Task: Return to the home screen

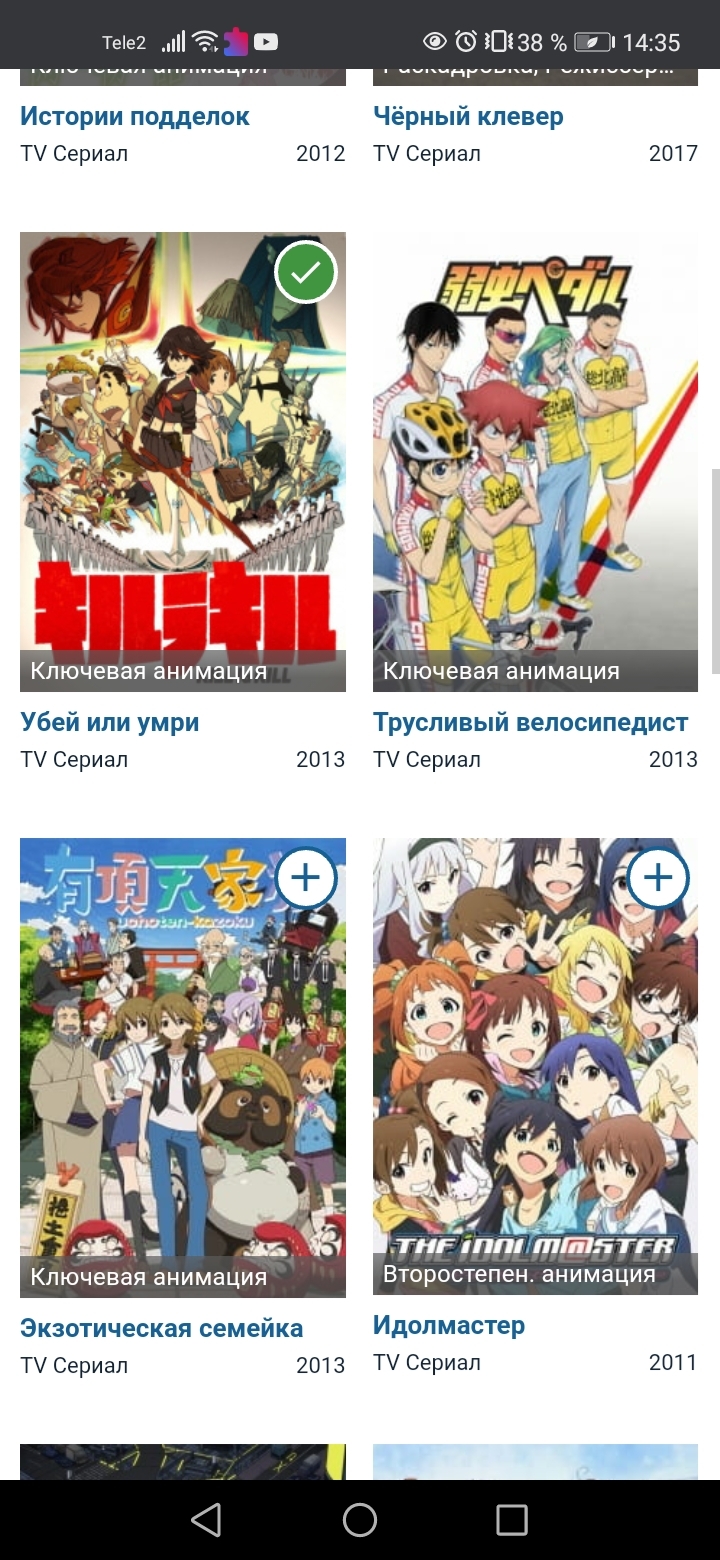Action: [360, 1520]
